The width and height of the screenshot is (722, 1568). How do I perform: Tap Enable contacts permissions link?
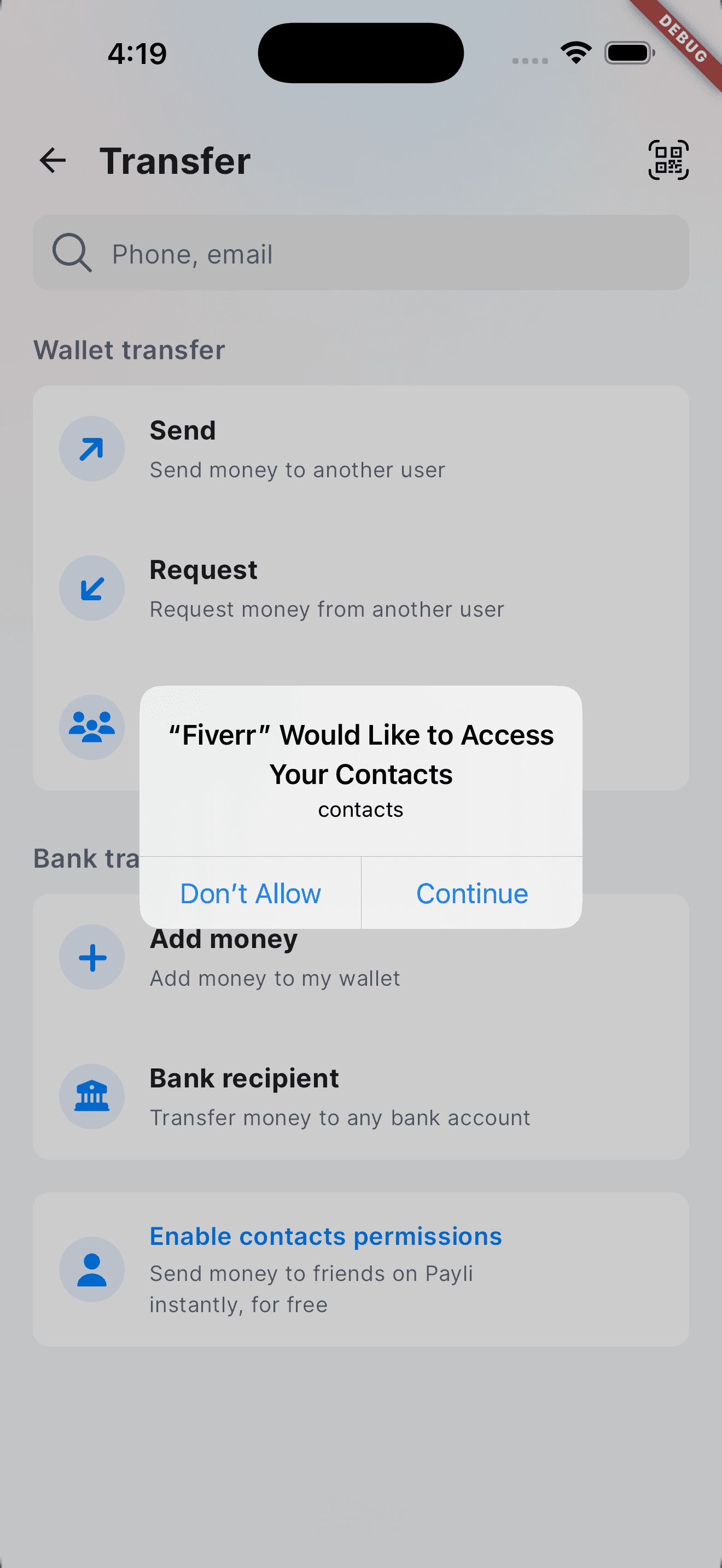[325, 1236]
